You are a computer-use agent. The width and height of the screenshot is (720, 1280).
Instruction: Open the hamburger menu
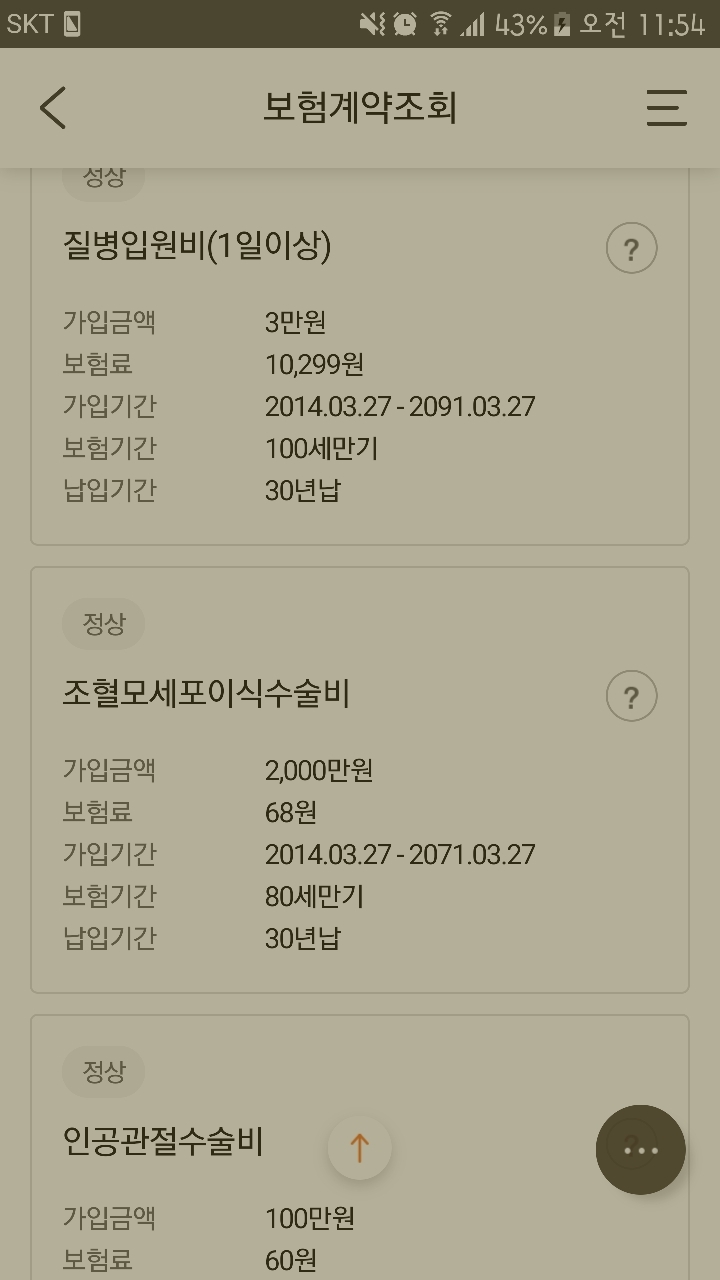pyautogui.click(x=666, y=107)
